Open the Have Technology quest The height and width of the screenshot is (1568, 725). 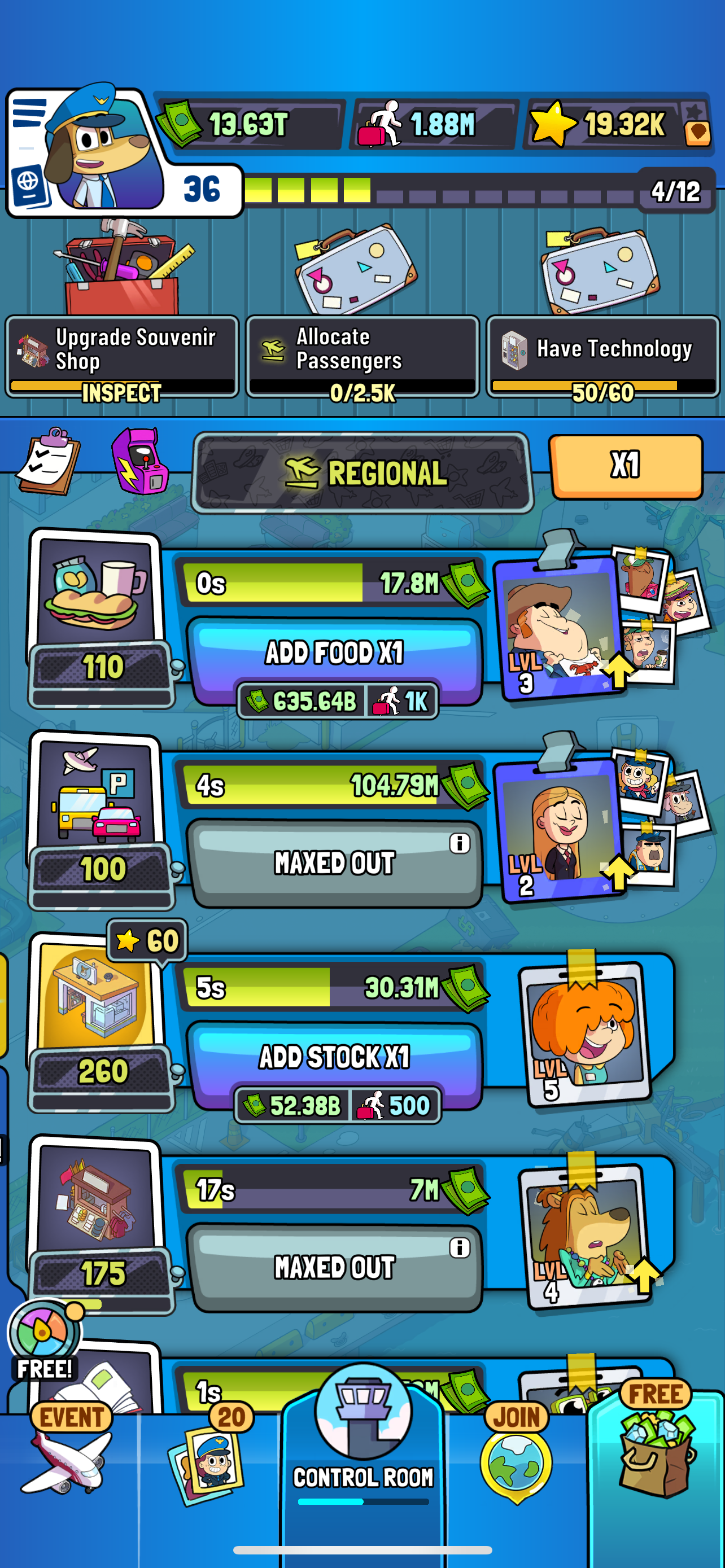tap(602, 356)
